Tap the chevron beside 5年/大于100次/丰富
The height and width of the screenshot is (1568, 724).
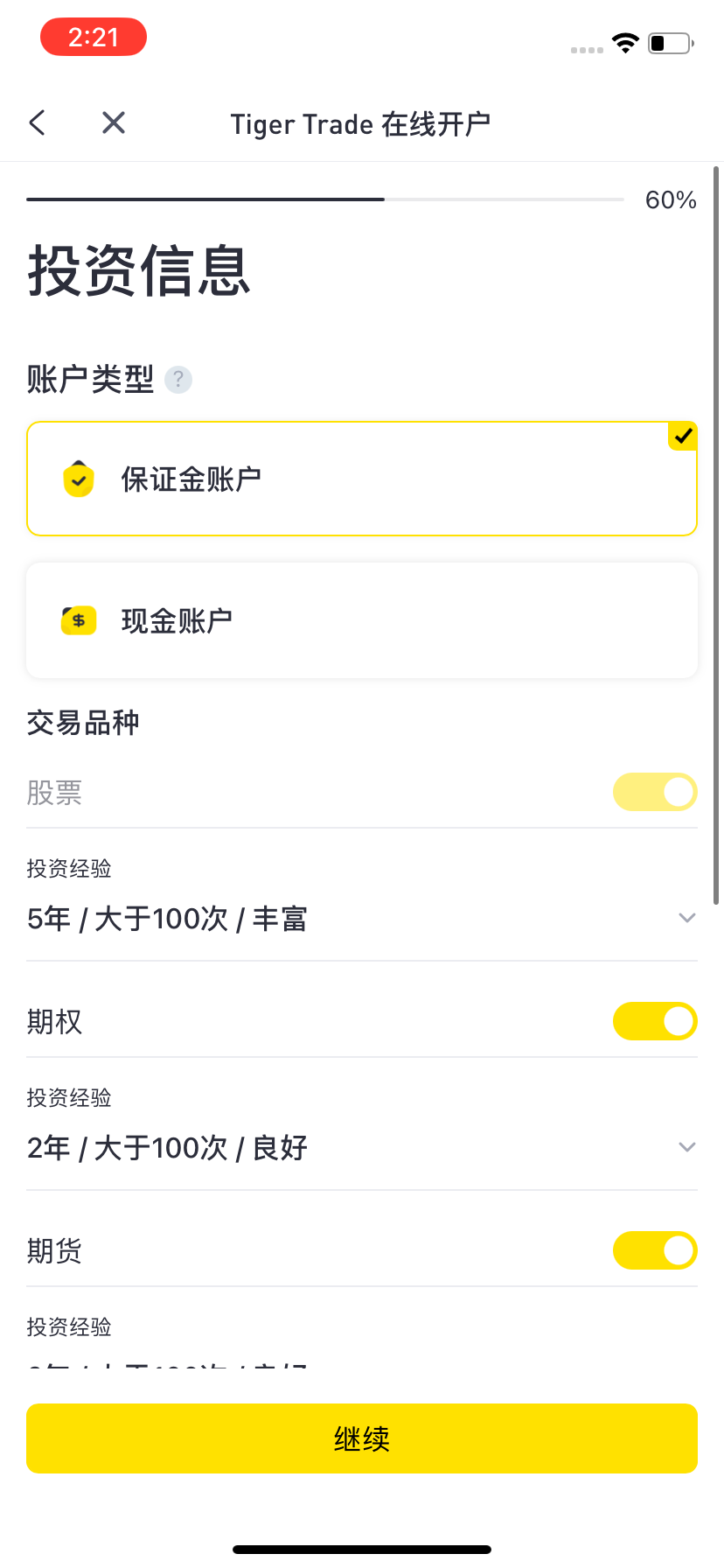click(x=687, y=918)
